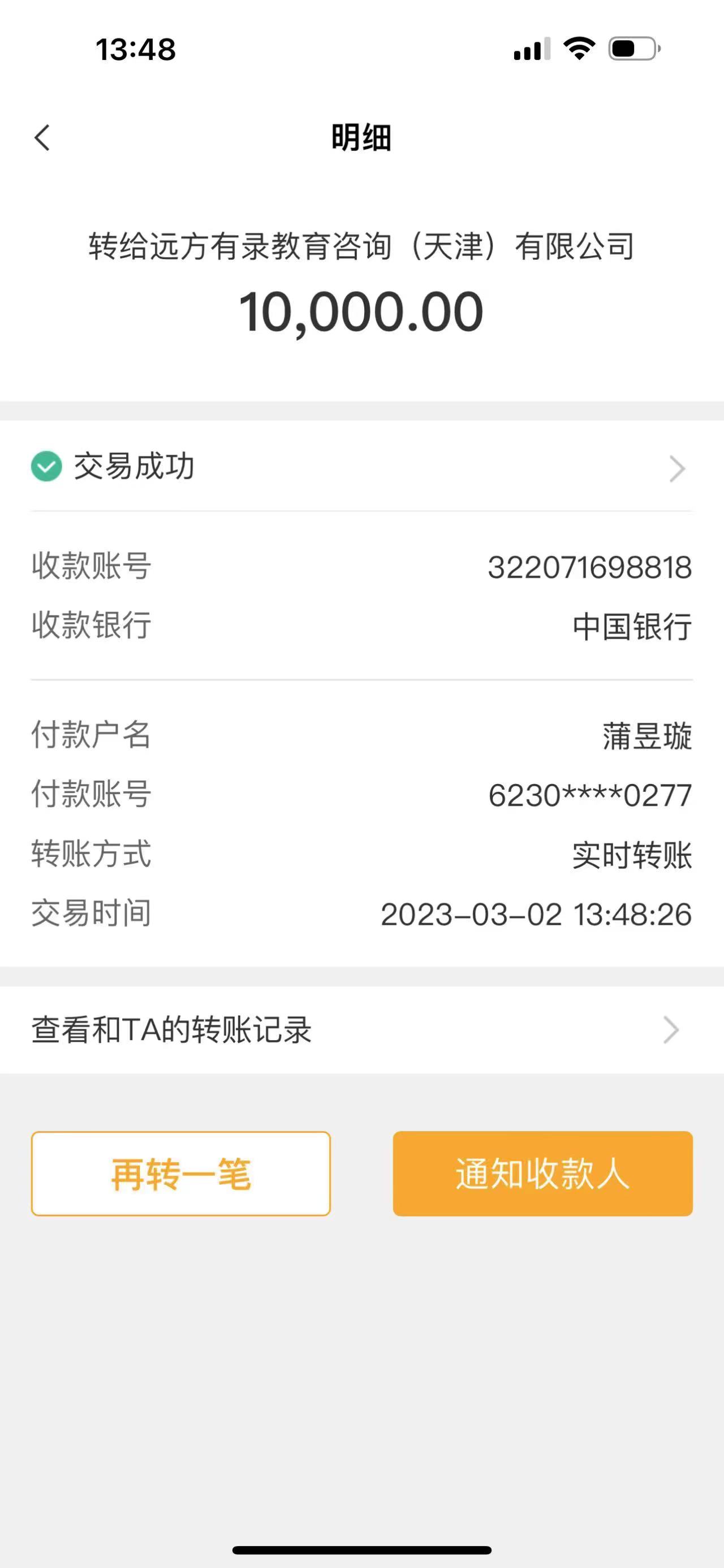
Task: Tap 通知收款人 to notify the payee
Action: click(x=542, y=1173)
